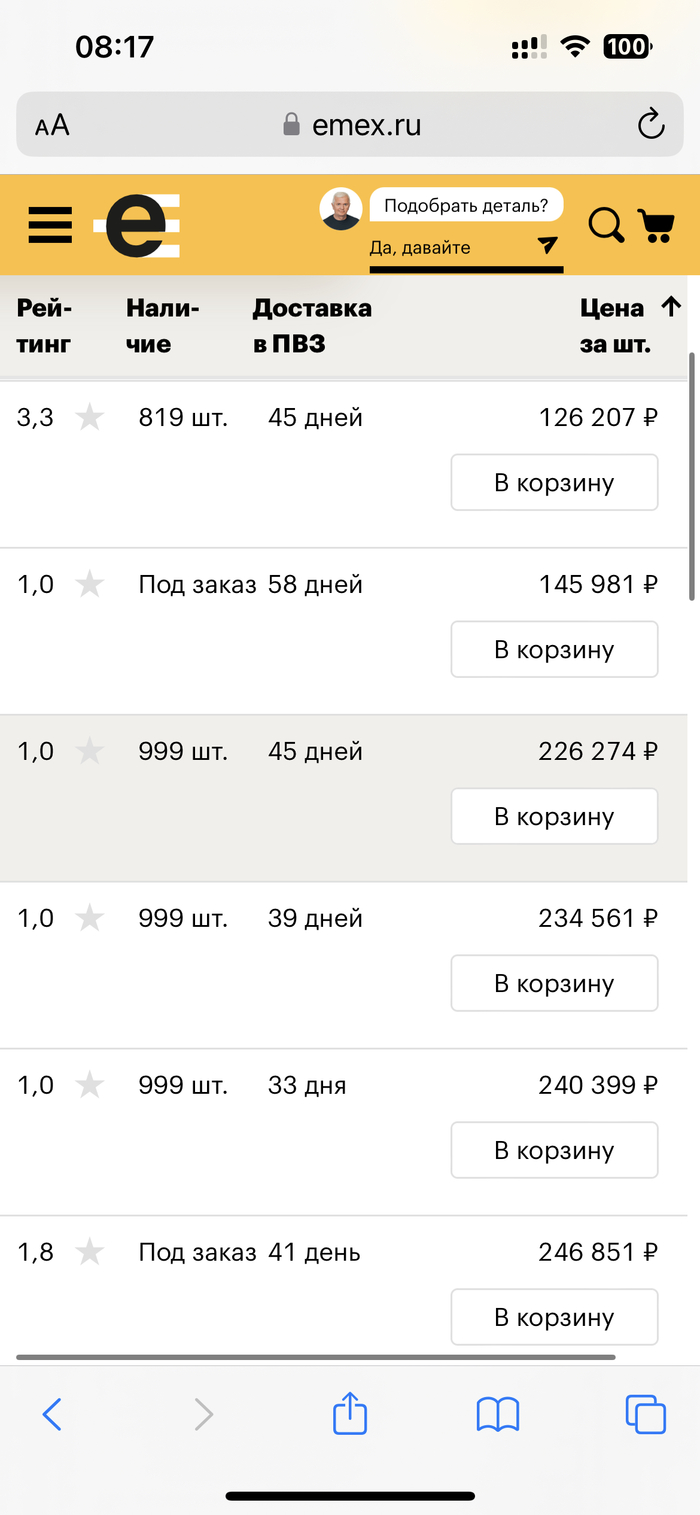Tap the emex.ru address bar
This screenshot has width=700, height=1515.
coord(352,125)
